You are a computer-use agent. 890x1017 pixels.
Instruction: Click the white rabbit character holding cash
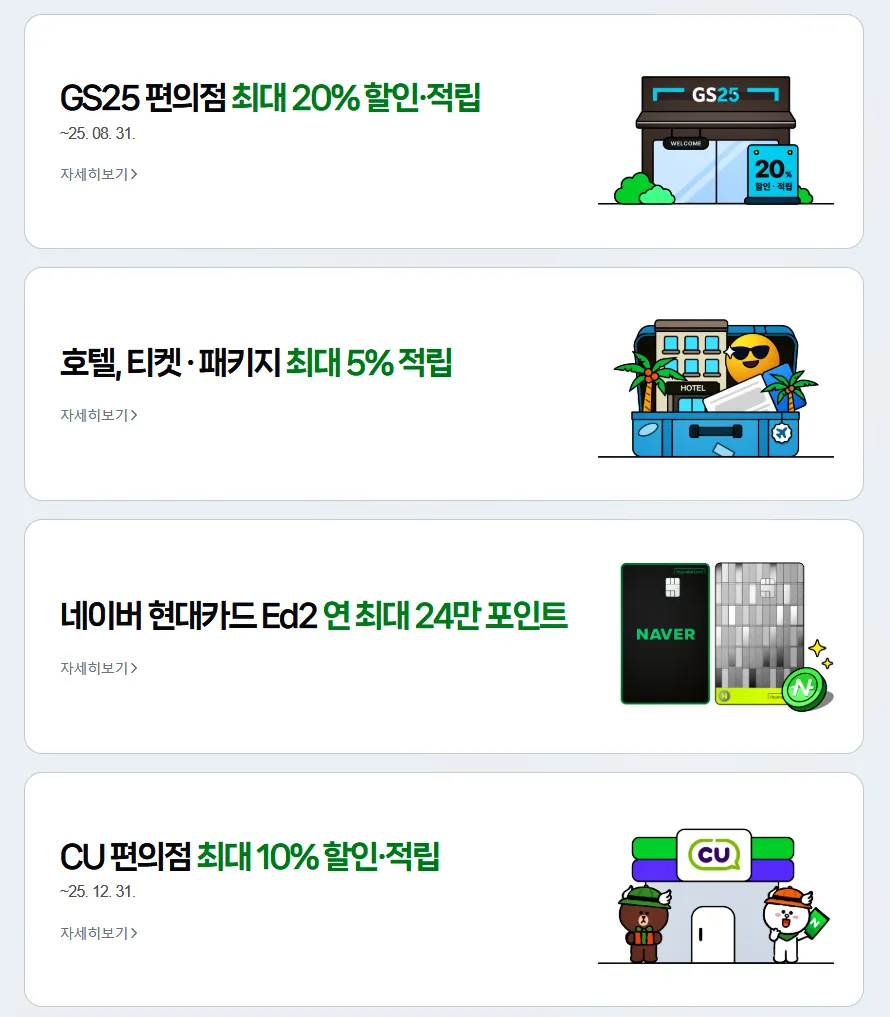click(x=785, y=925)
